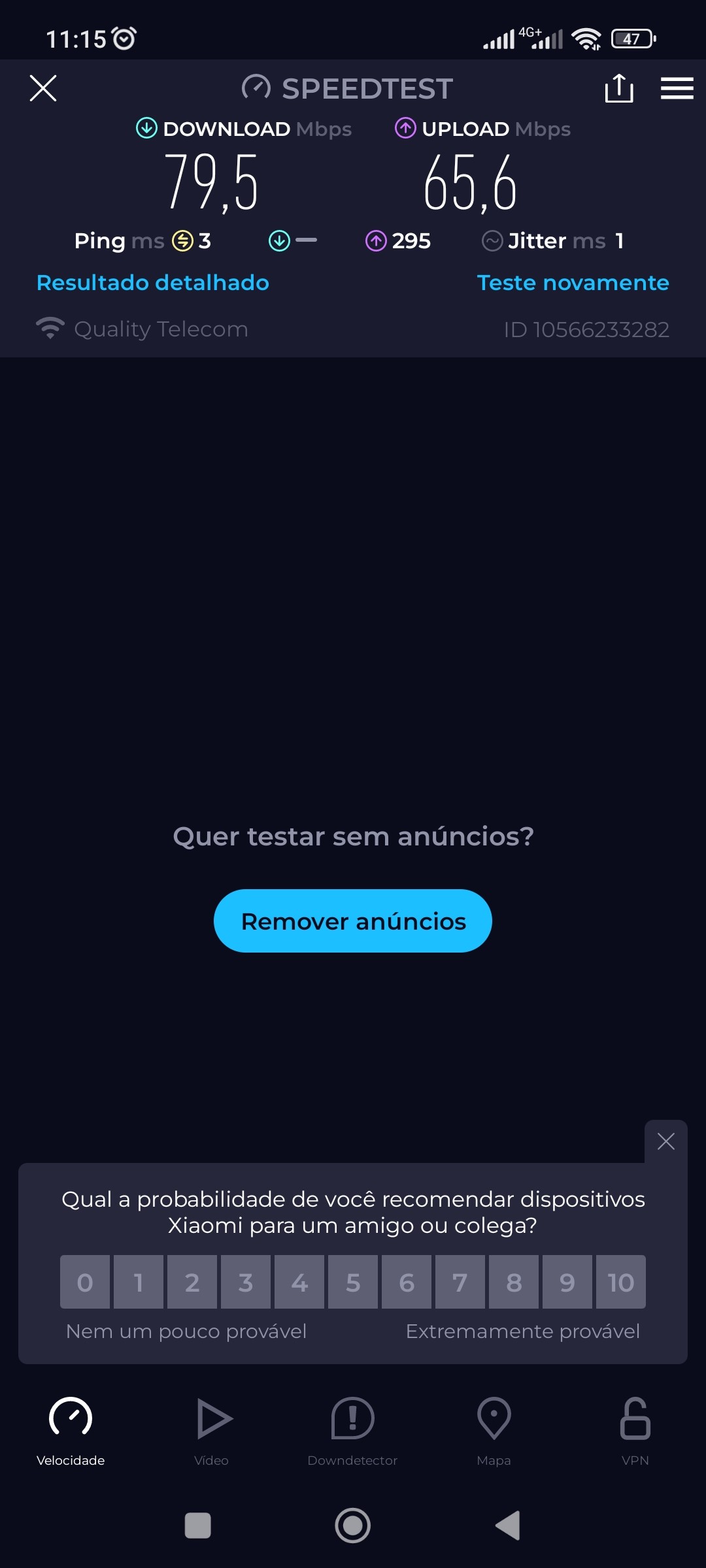The image size is (706, 1568).
Task: Close the speed test result screen
Action: [x=43, y=88]
